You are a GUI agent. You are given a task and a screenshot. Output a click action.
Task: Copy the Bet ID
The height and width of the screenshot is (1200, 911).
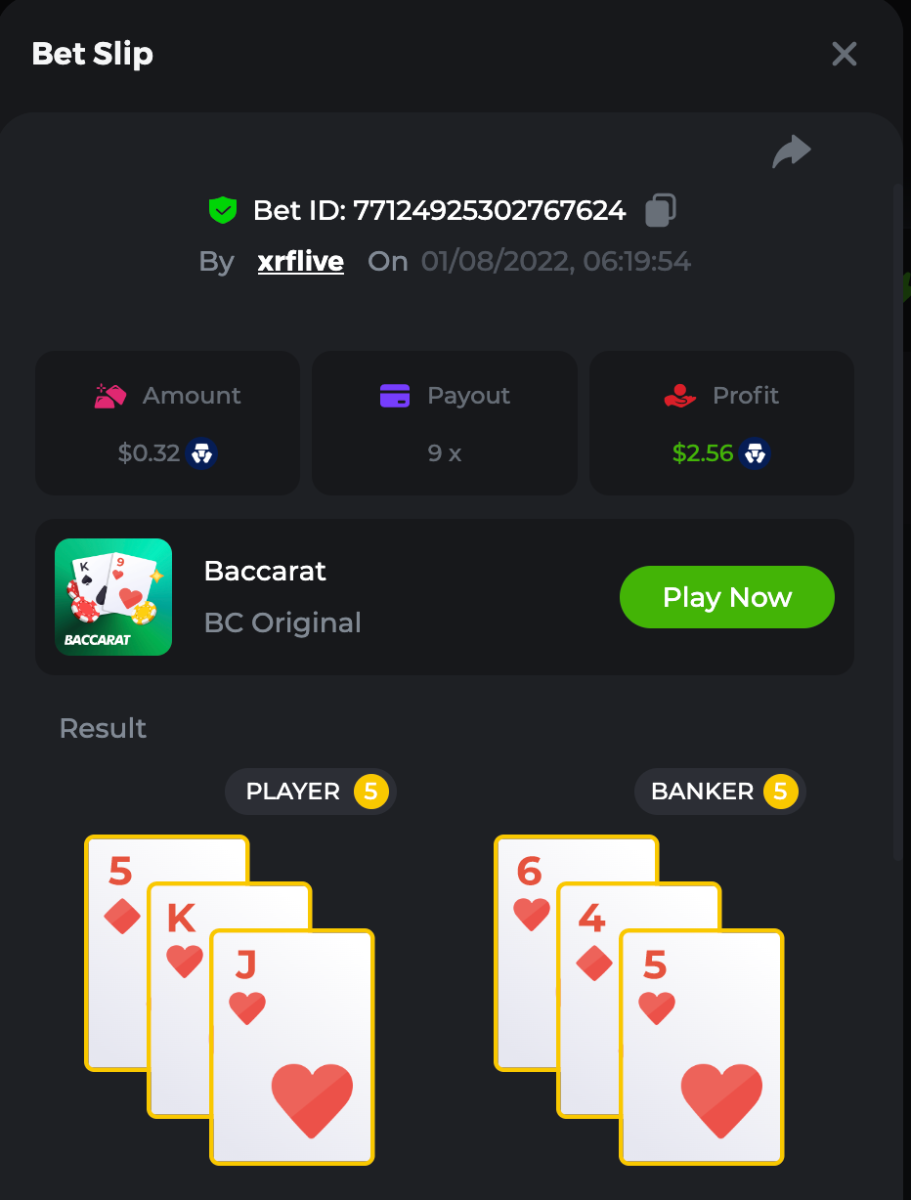[x=660, y=210]
